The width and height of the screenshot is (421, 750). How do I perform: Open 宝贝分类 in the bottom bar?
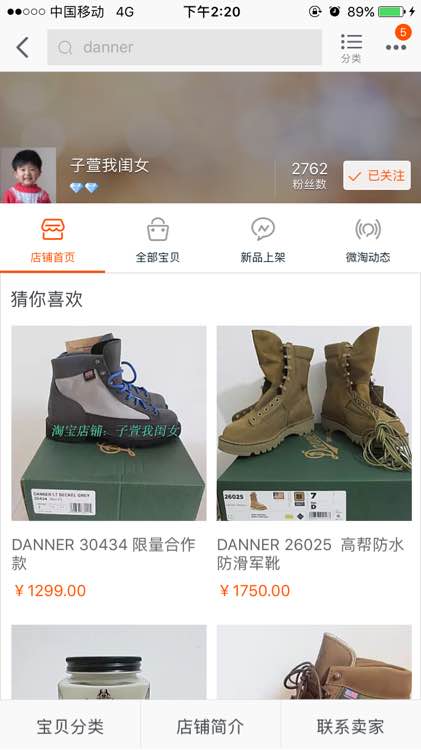[70, 726]
